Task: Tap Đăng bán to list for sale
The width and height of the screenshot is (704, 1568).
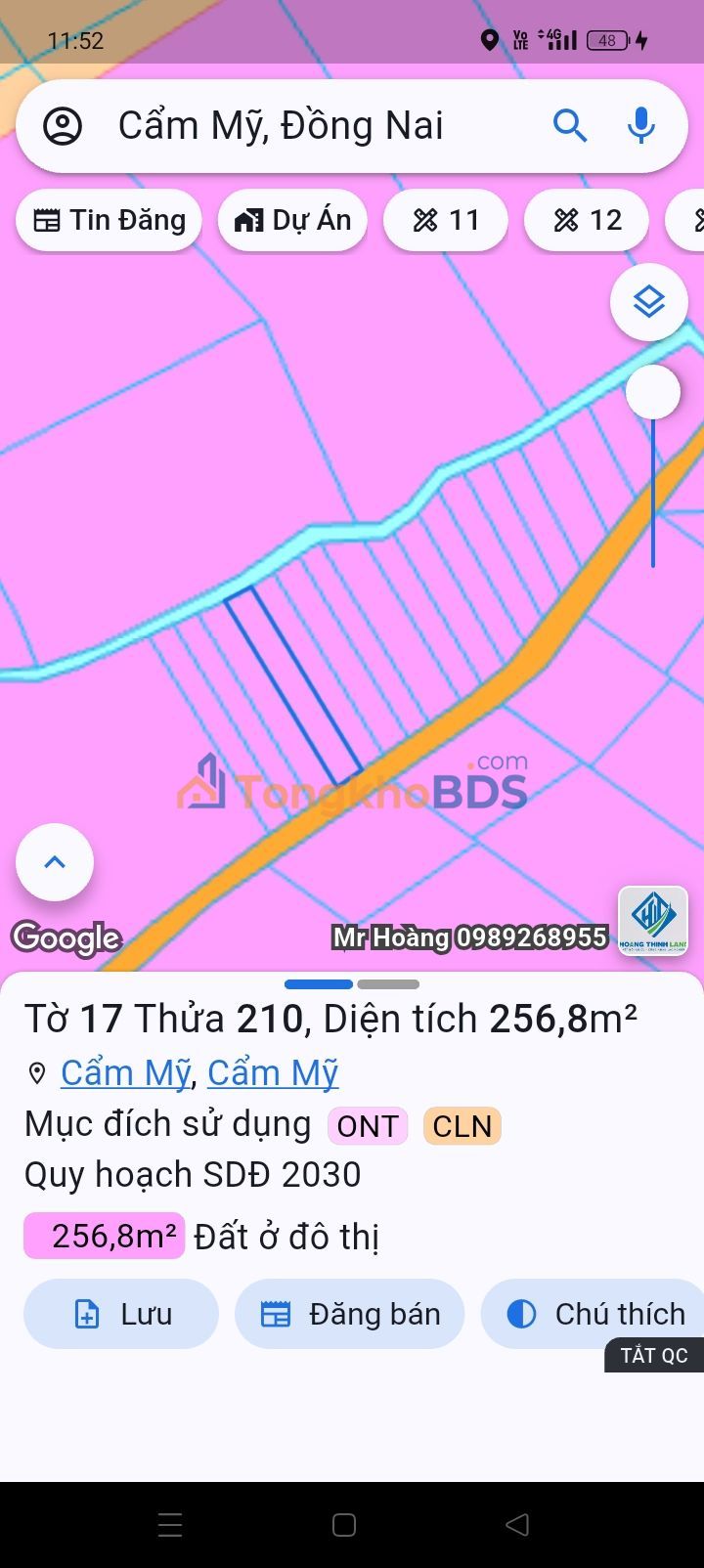Action: pos(350,1314)
